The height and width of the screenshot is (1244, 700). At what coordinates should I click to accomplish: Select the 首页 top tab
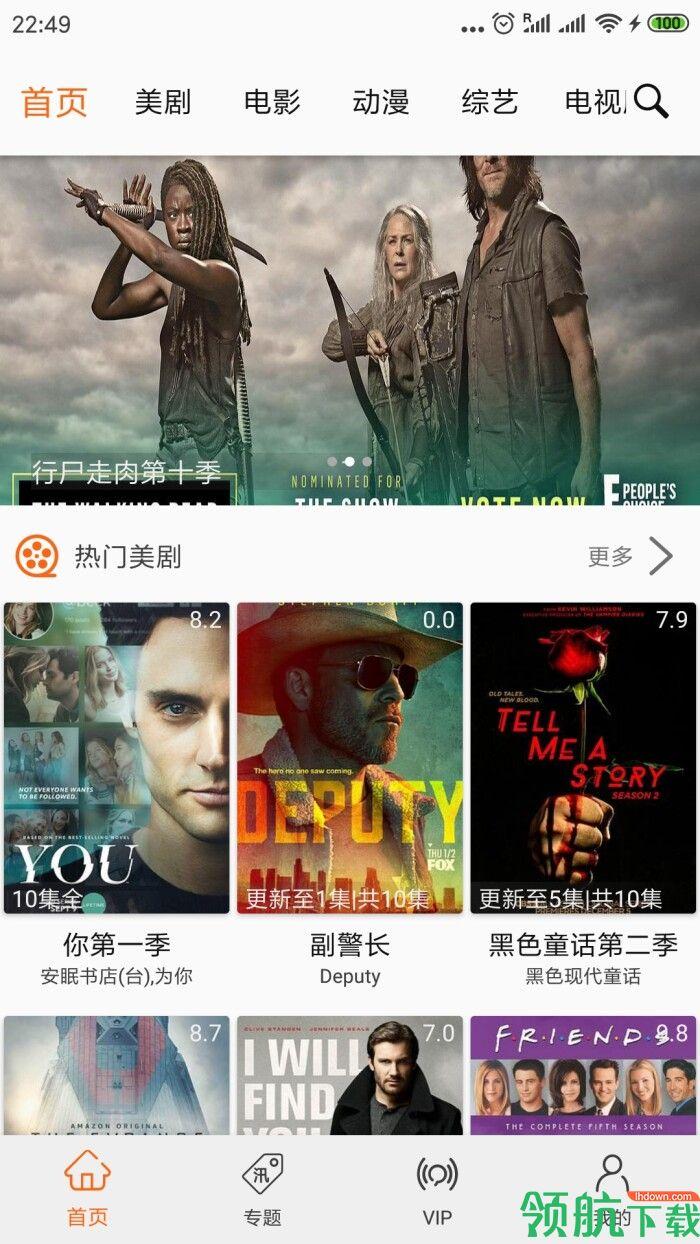pyautogui.click(x=55, y=102)
